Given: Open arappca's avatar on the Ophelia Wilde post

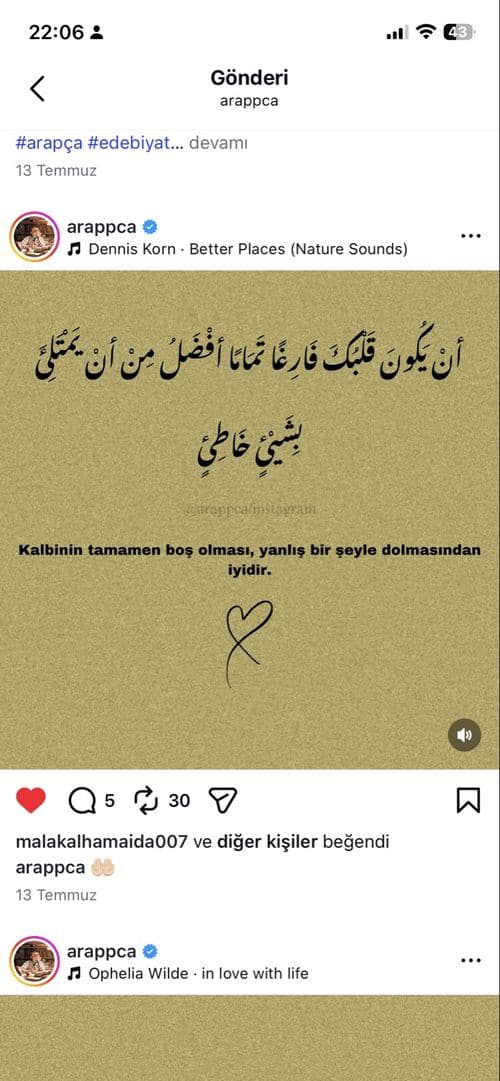Looking at the screenshot, I should [x=34, y=961].
